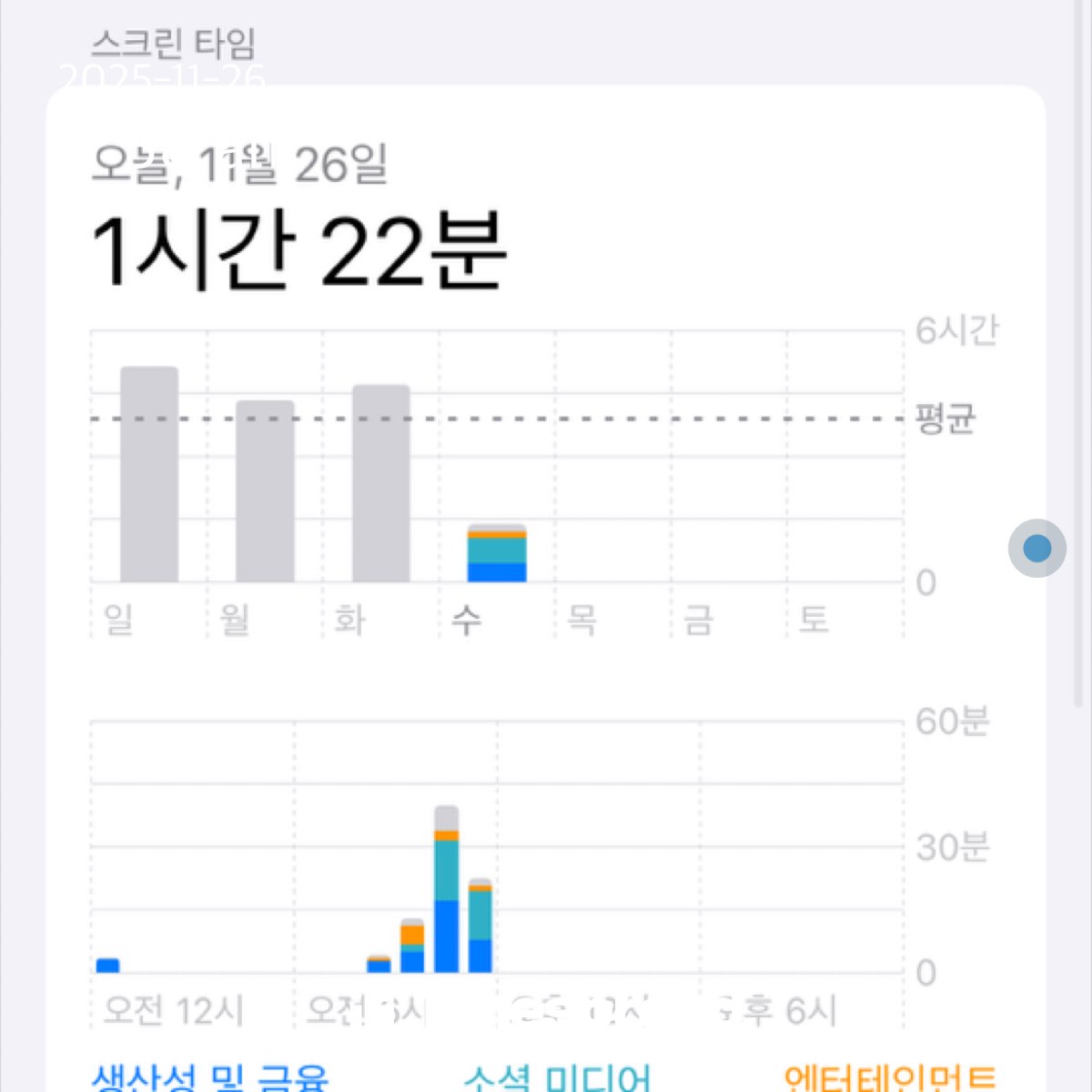Open the AssistiveTouch floating button
Screen dimensions: 1092x1092
[x=1036, y=548]
